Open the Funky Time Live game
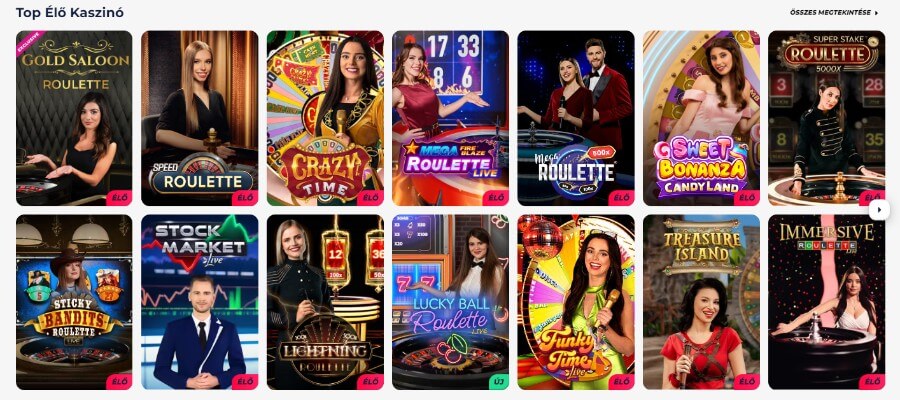Screen dimensions: 900x400 coord(575,302)
